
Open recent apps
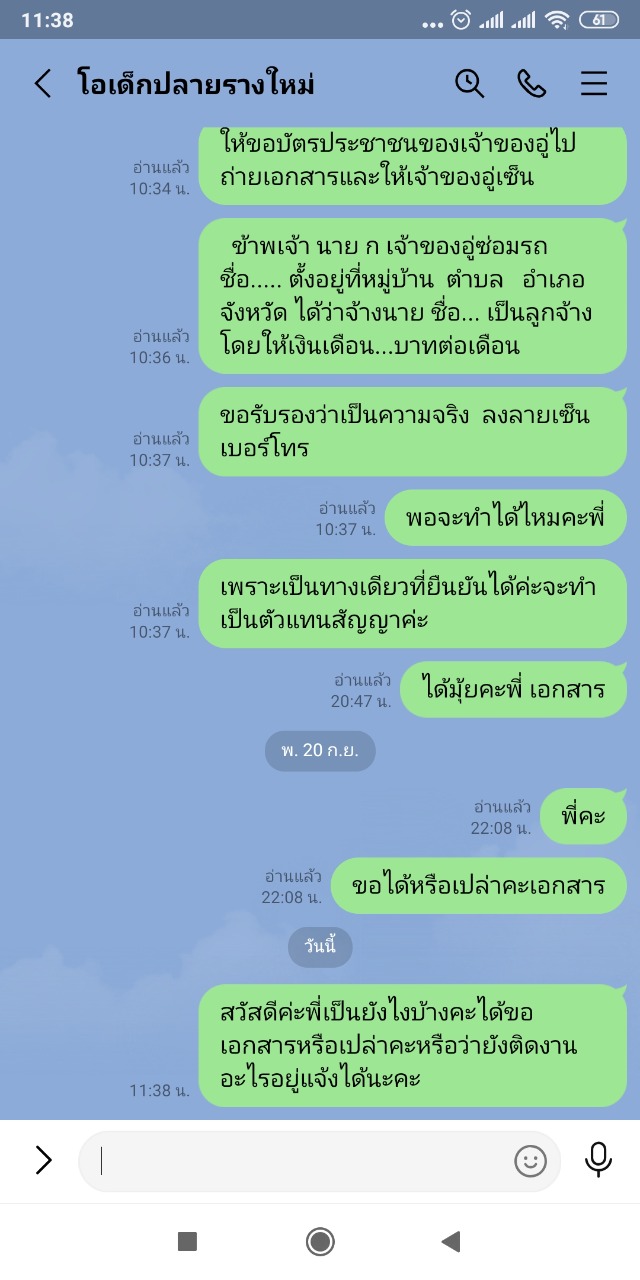187,1242
